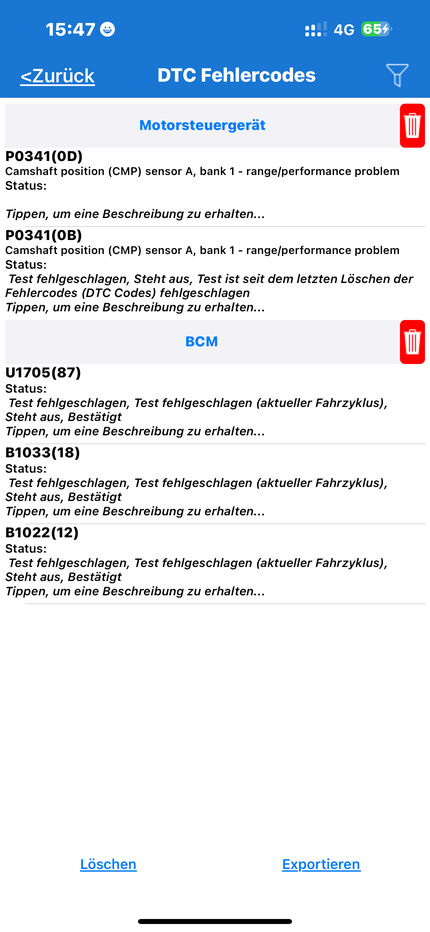Open description for P0341(0D)

pos(215,186)
